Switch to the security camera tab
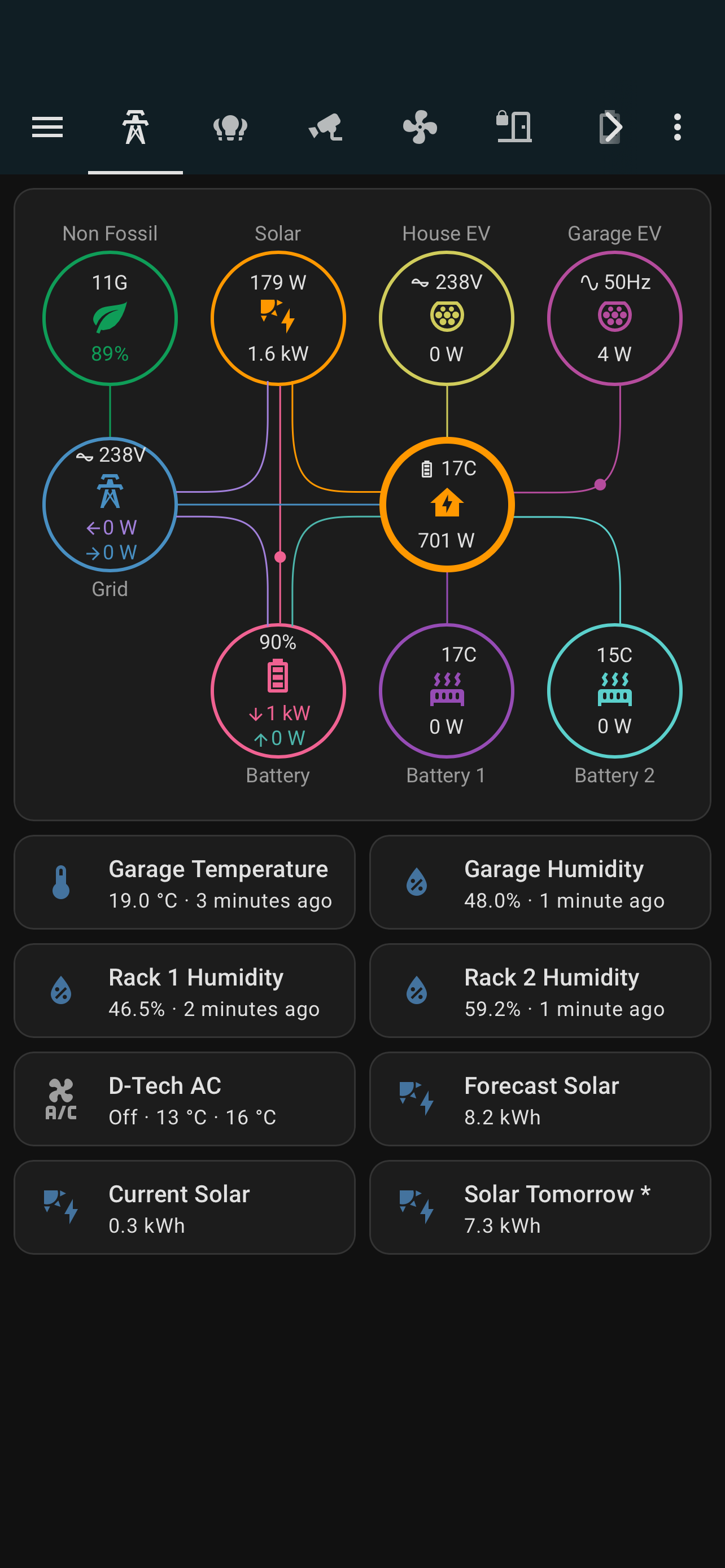Screen dimensions: 725x1568 coord(325,127)
